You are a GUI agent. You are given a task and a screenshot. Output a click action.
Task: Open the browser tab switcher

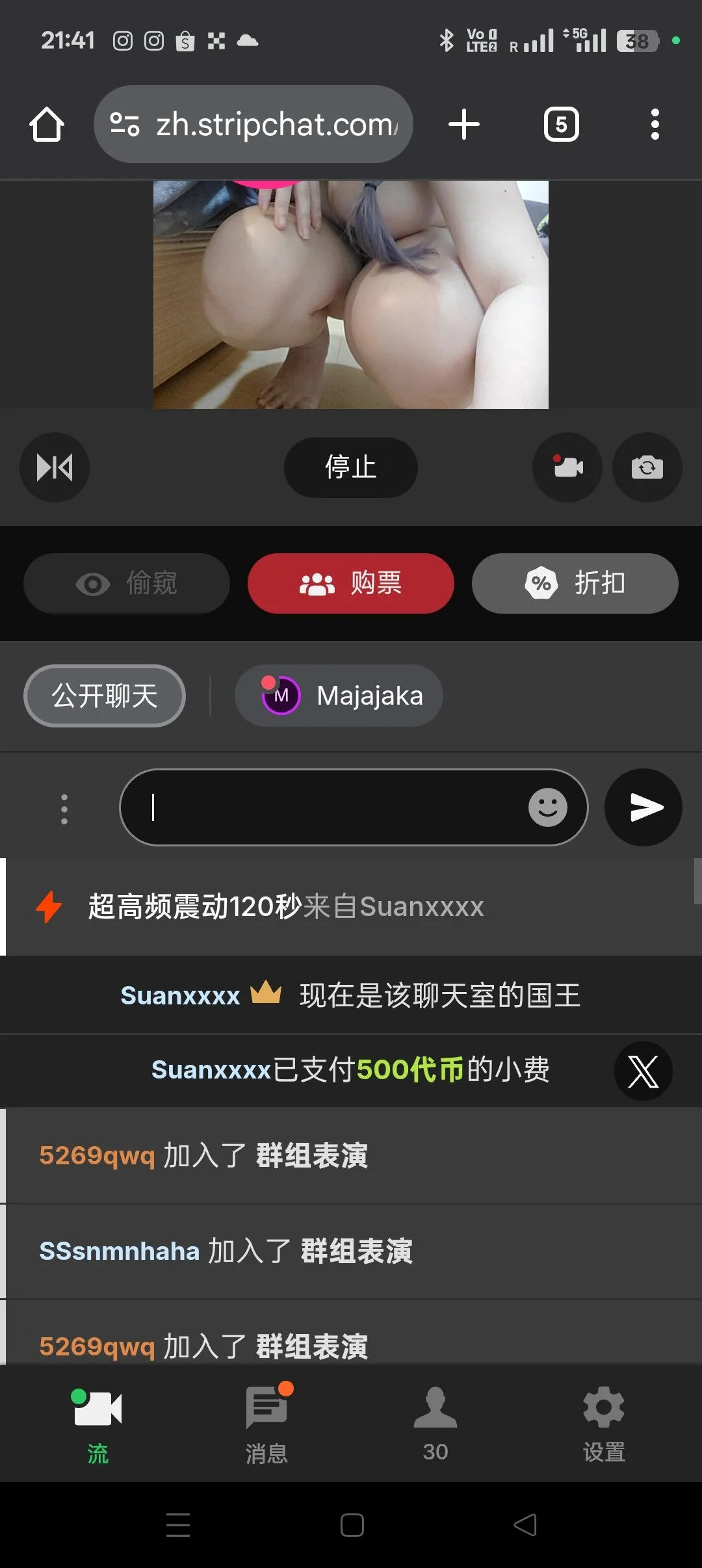pos(561,124)
